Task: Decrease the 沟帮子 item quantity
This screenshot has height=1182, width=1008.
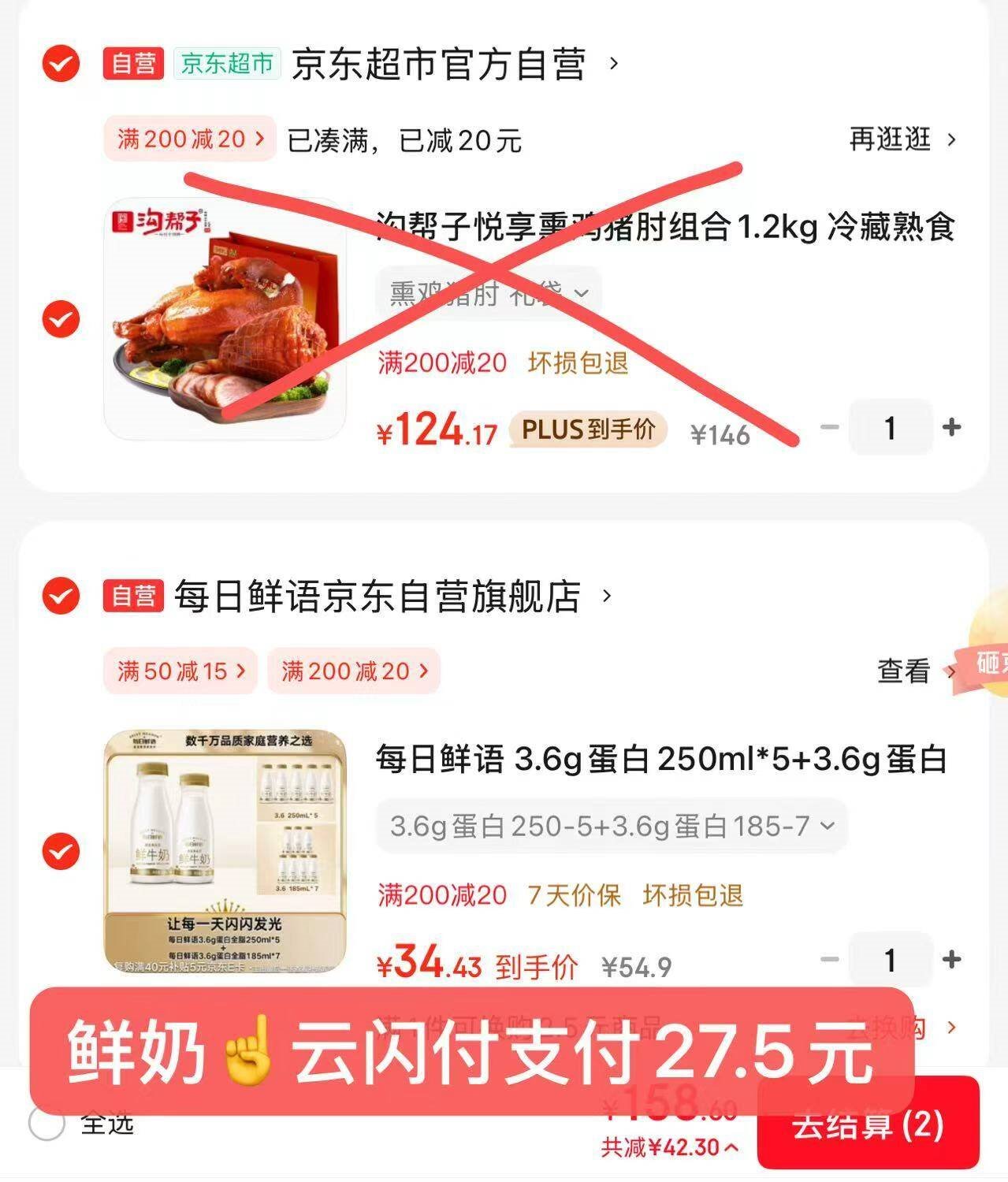Action: [829, 427]
